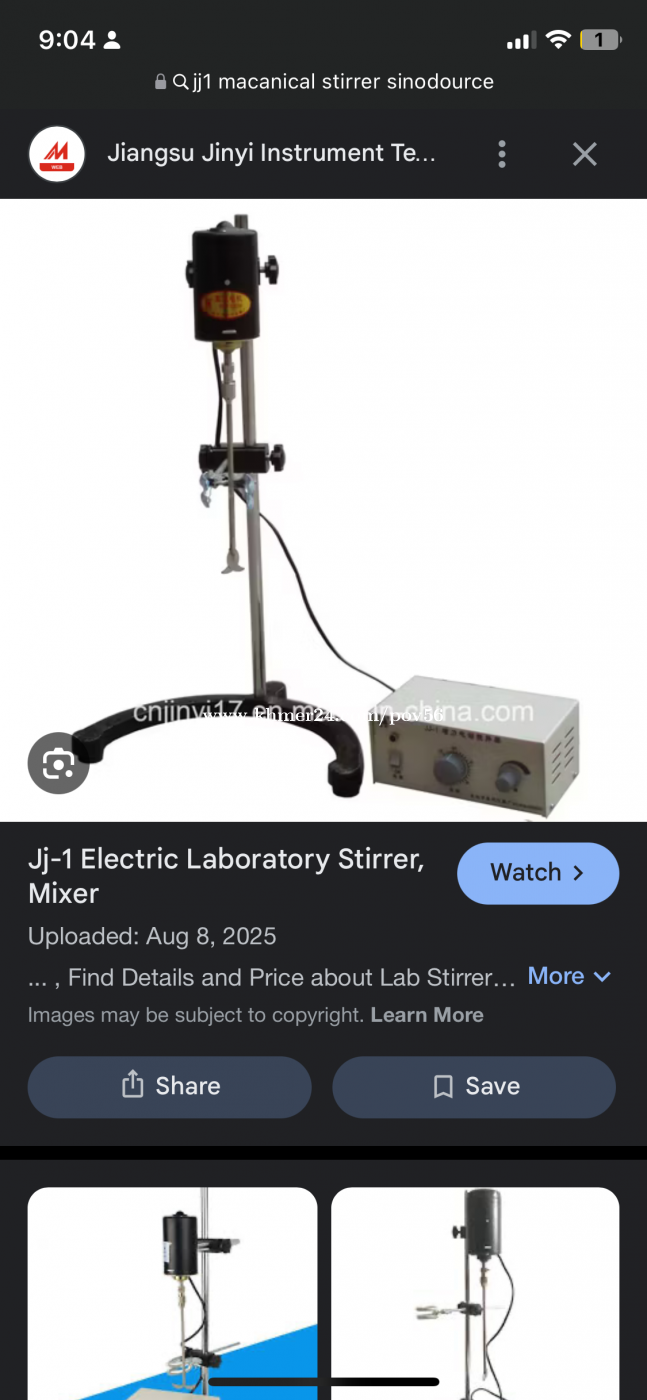This screenshot has height=1400, width=647.
Task: Save this image to collections
Action: tap(474, 1087)
